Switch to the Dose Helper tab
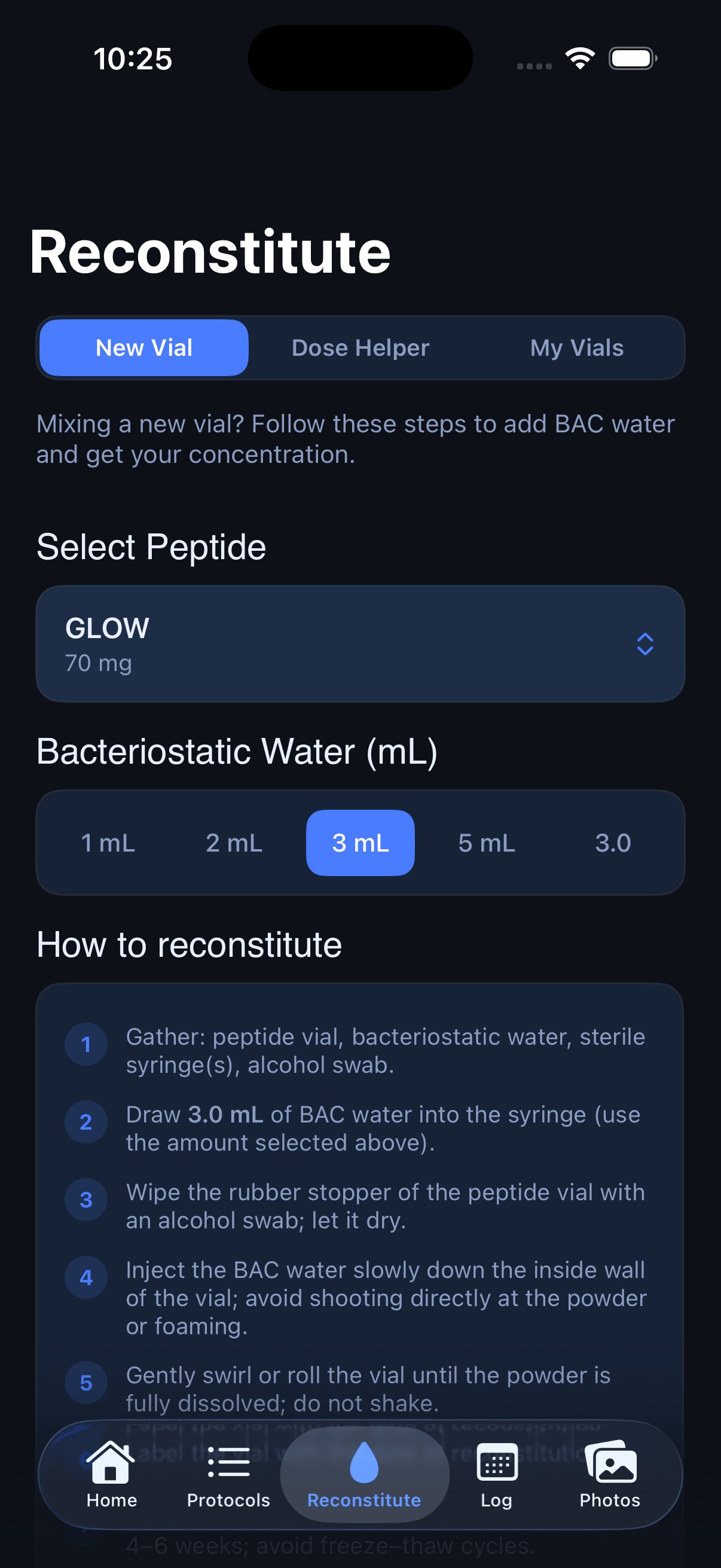721x1568 pixels. [x=360, y=347]
